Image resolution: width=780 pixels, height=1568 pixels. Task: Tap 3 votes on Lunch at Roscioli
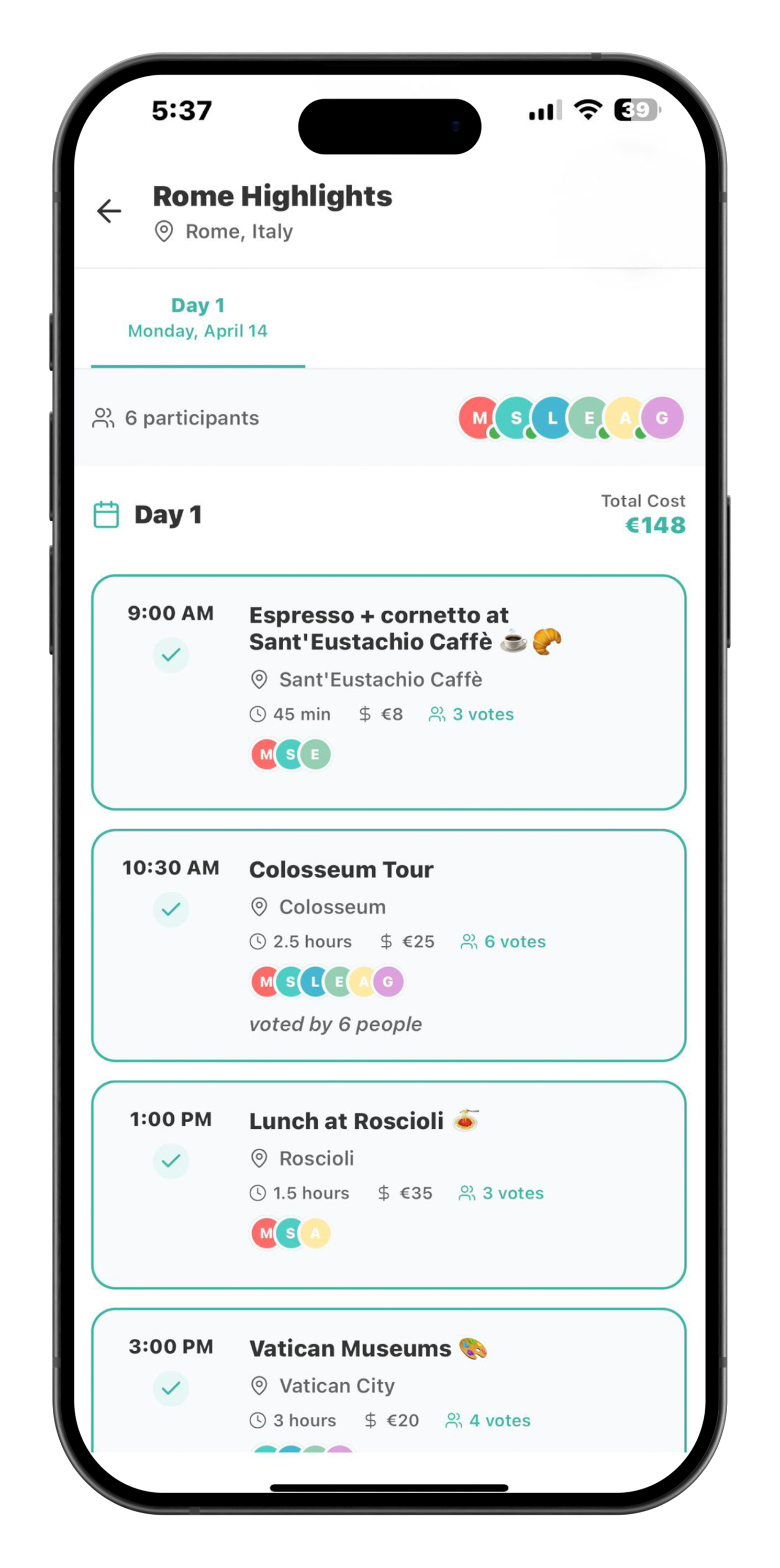point(502,1193)
